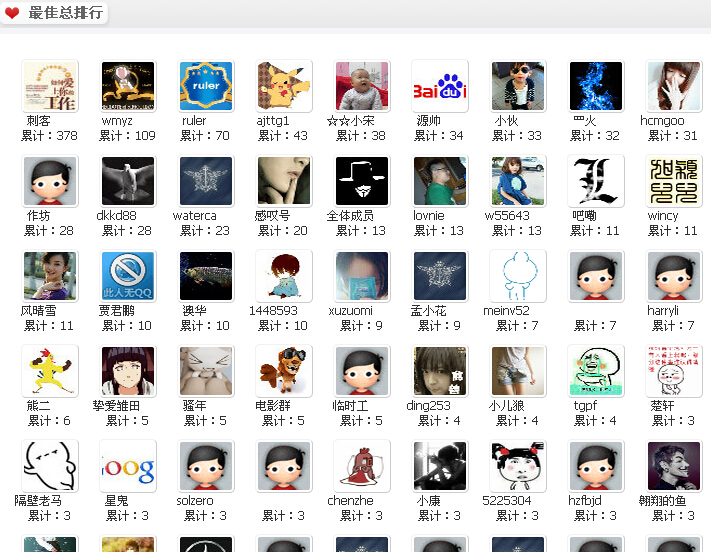Open 电影群 avatar tile

click(284, 371)
